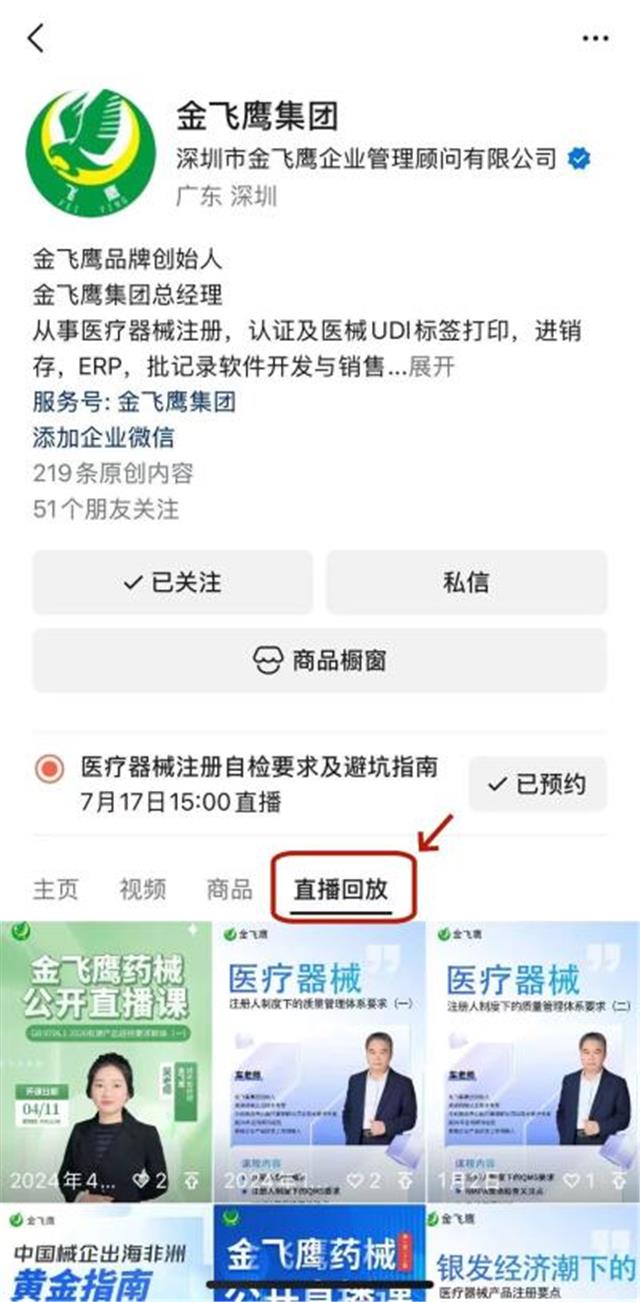Tap the 已关注 follow button
The height and width of the screenshot is (1302, 640).
(x=172, y=582)
